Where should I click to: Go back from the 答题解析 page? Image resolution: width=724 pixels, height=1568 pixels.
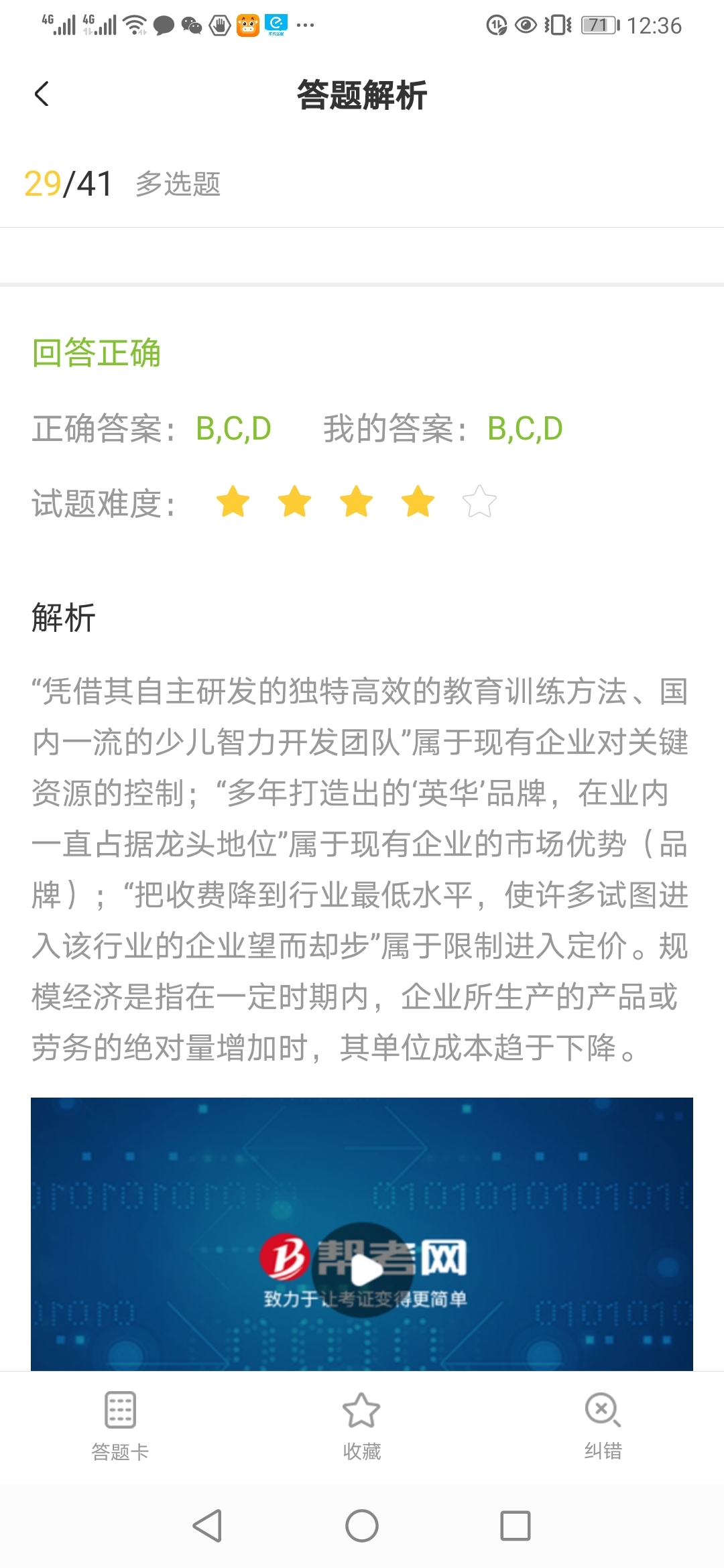tap(42, 94)
